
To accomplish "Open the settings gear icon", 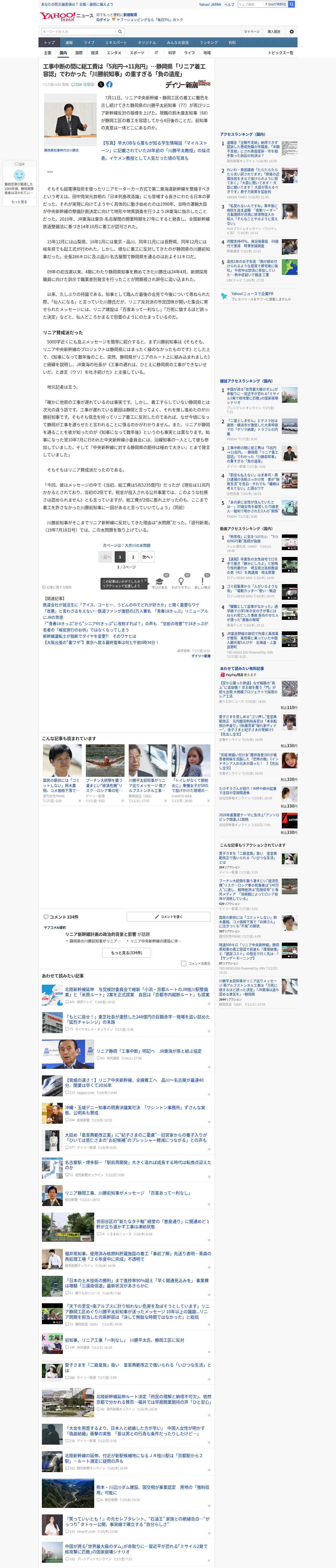I will coord(292,32).
